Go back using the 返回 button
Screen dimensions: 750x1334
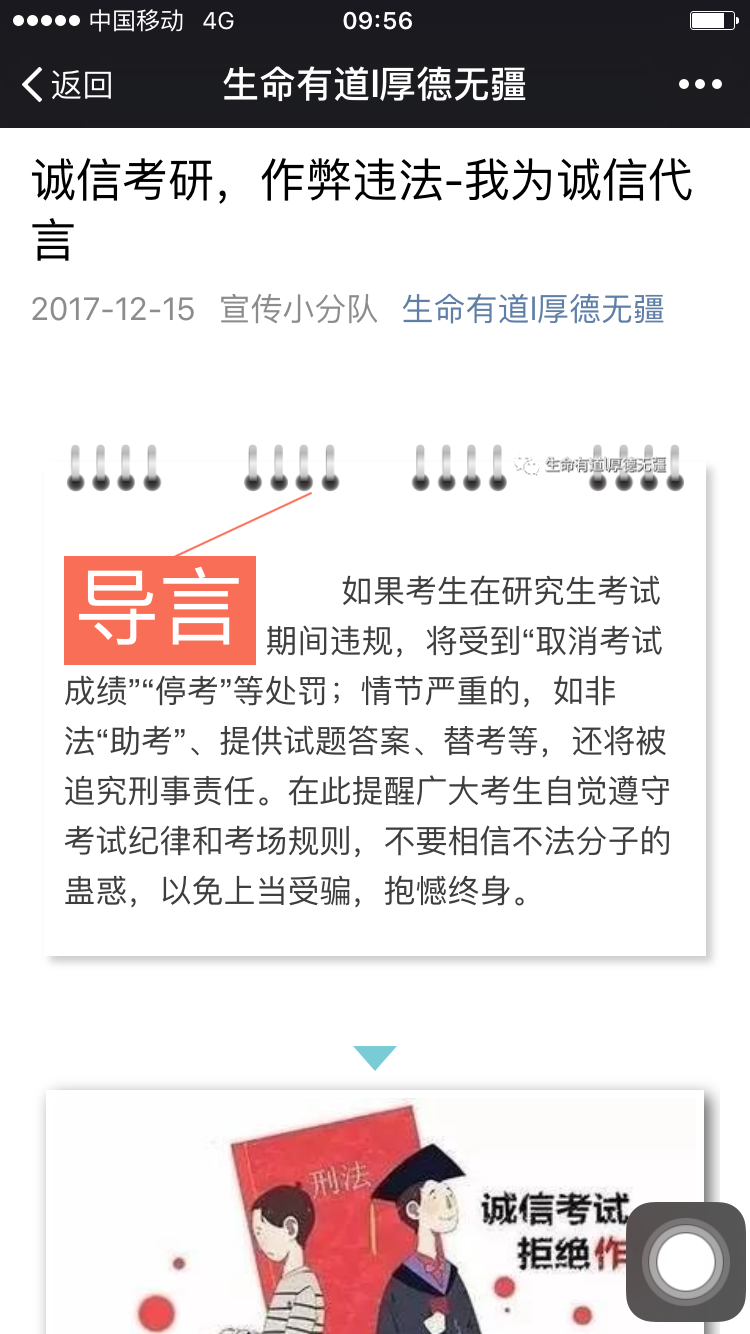click(67, 85)
